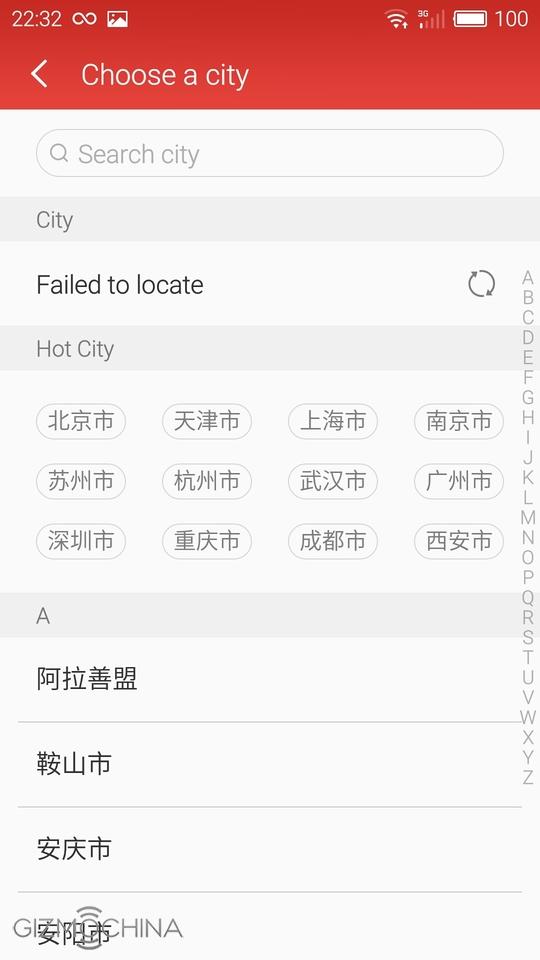The width and height of the screenshot is (540, 960).
Task: Pick the 南京市 chip
Action: (x=459, y=421)
